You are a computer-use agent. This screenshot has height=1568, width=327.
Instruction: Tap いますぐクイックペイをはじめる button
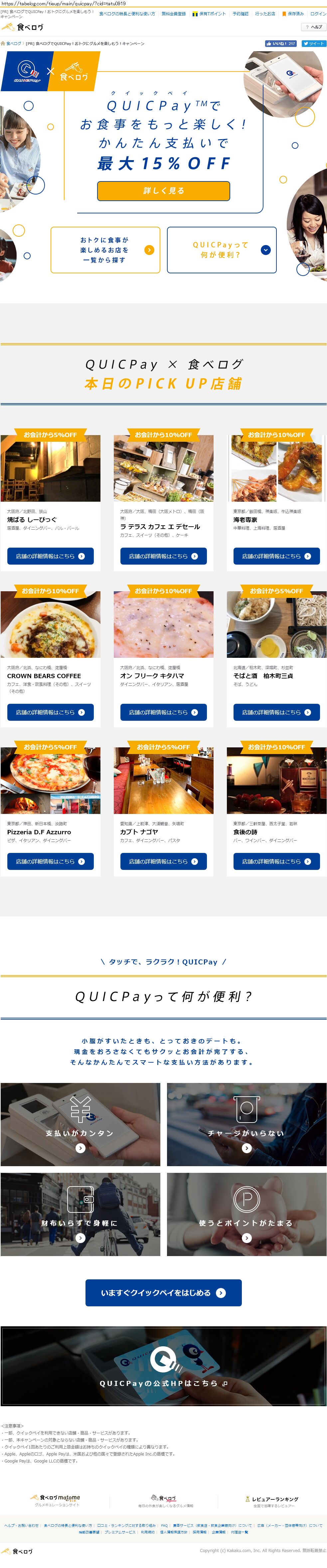click(x=164, y=1293)
